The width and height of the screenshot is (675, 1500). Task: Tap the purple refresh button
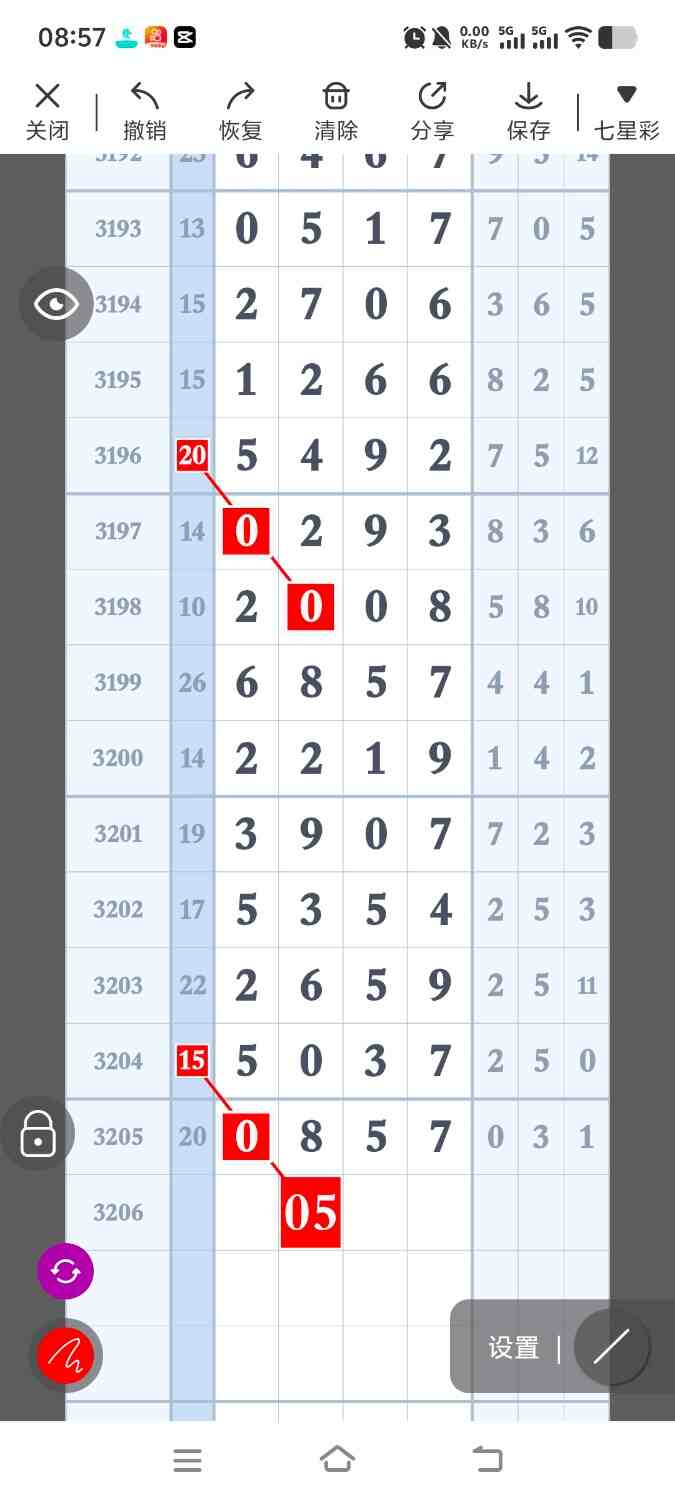(65, 1271)
